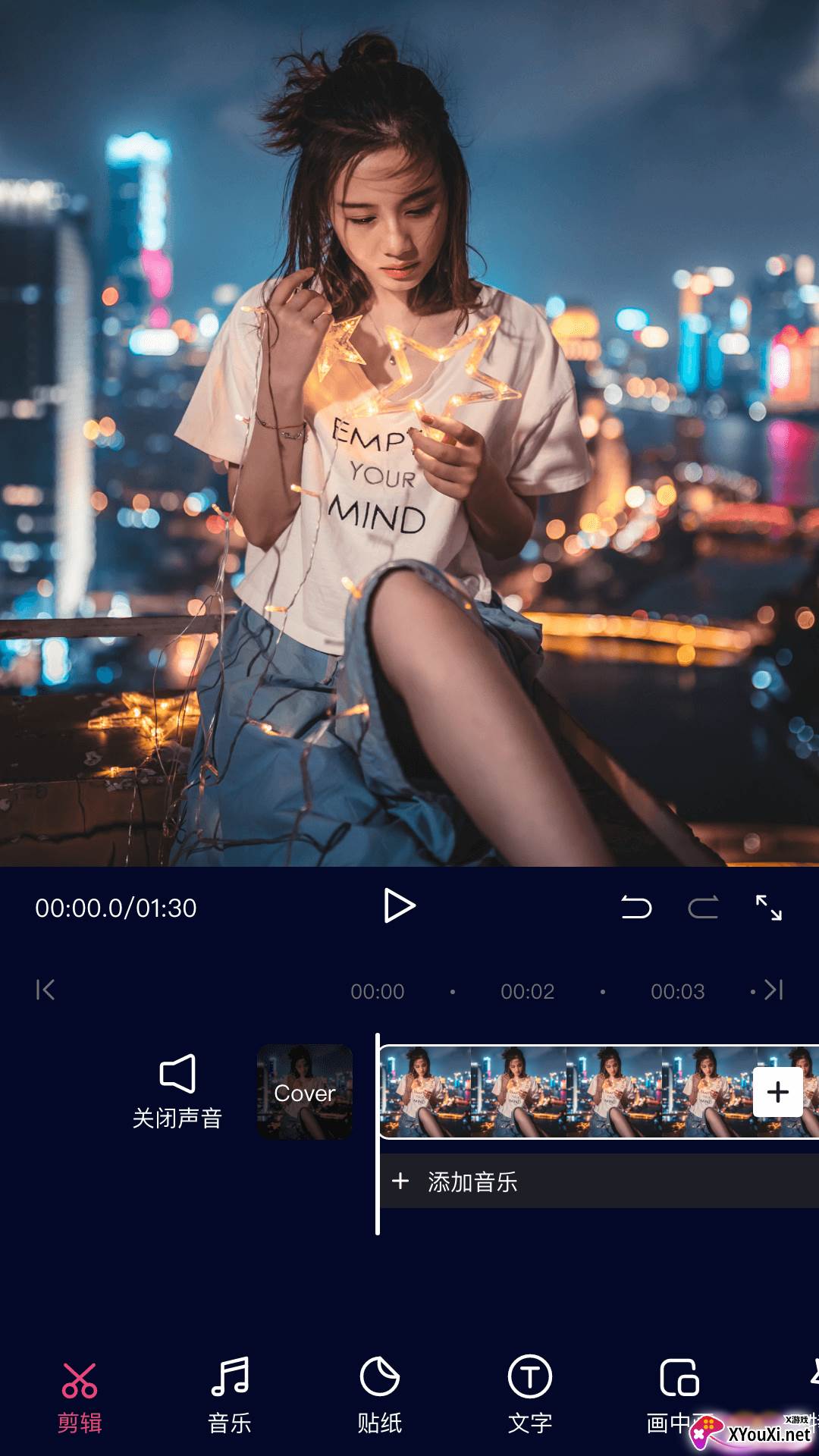819x1456 pixels.
Task: Open the 文字 text tool
Action: coord(530,1395)
